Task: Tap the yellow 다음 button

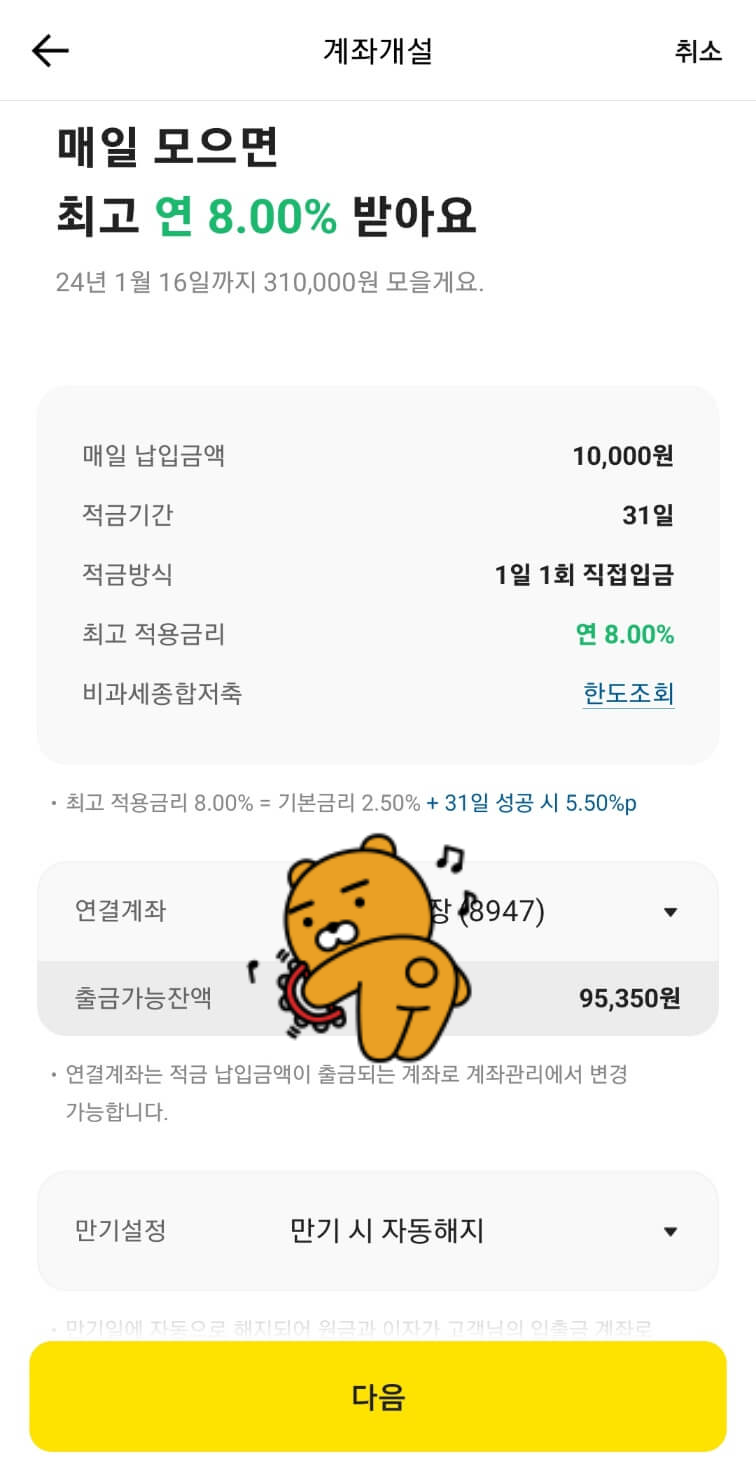Action: [x=378, y=1396]
